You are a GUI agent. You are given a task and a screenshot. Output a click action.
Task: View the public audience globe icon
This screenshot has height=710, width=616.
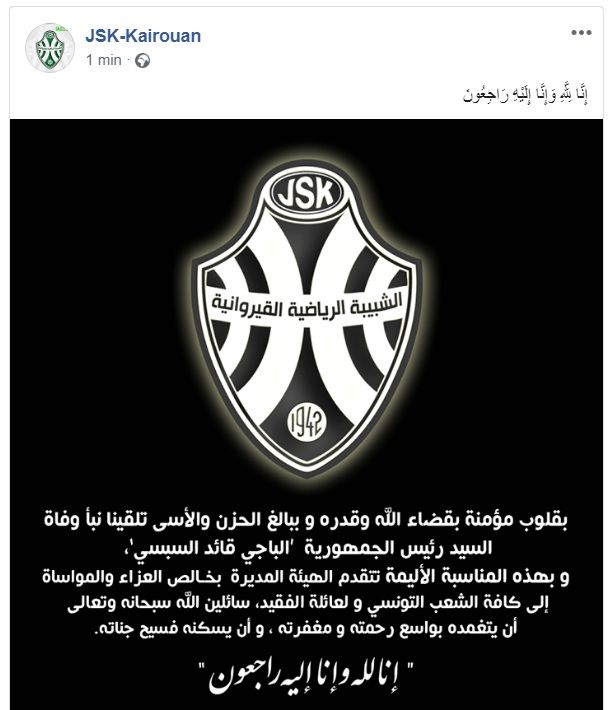pos(141,61)
